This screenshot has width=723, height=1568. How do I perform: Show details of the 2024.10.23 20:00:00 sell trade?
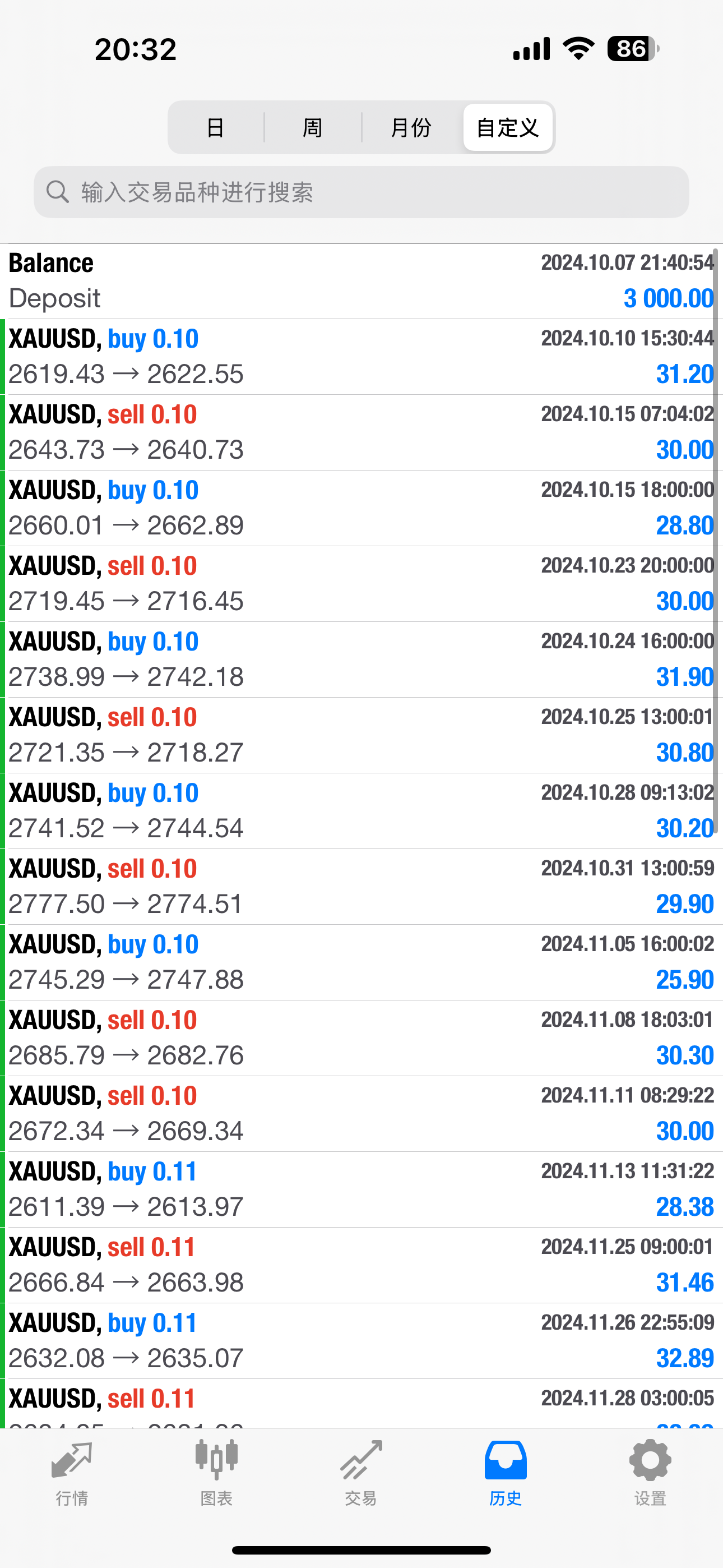click(x=361, y=584)
